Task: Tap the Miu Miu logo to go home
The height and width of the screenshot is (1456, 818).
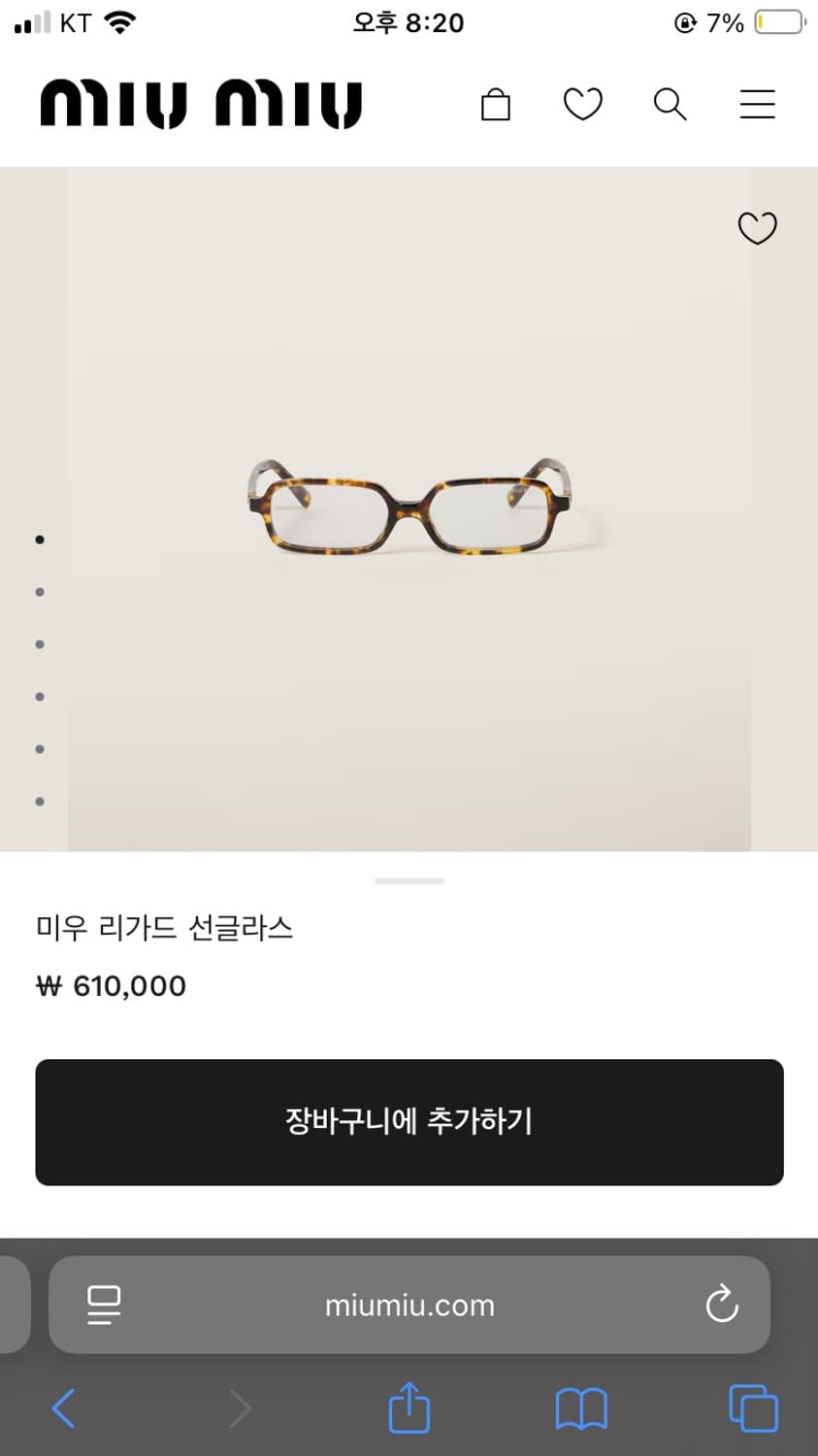Action: point(201,104)
